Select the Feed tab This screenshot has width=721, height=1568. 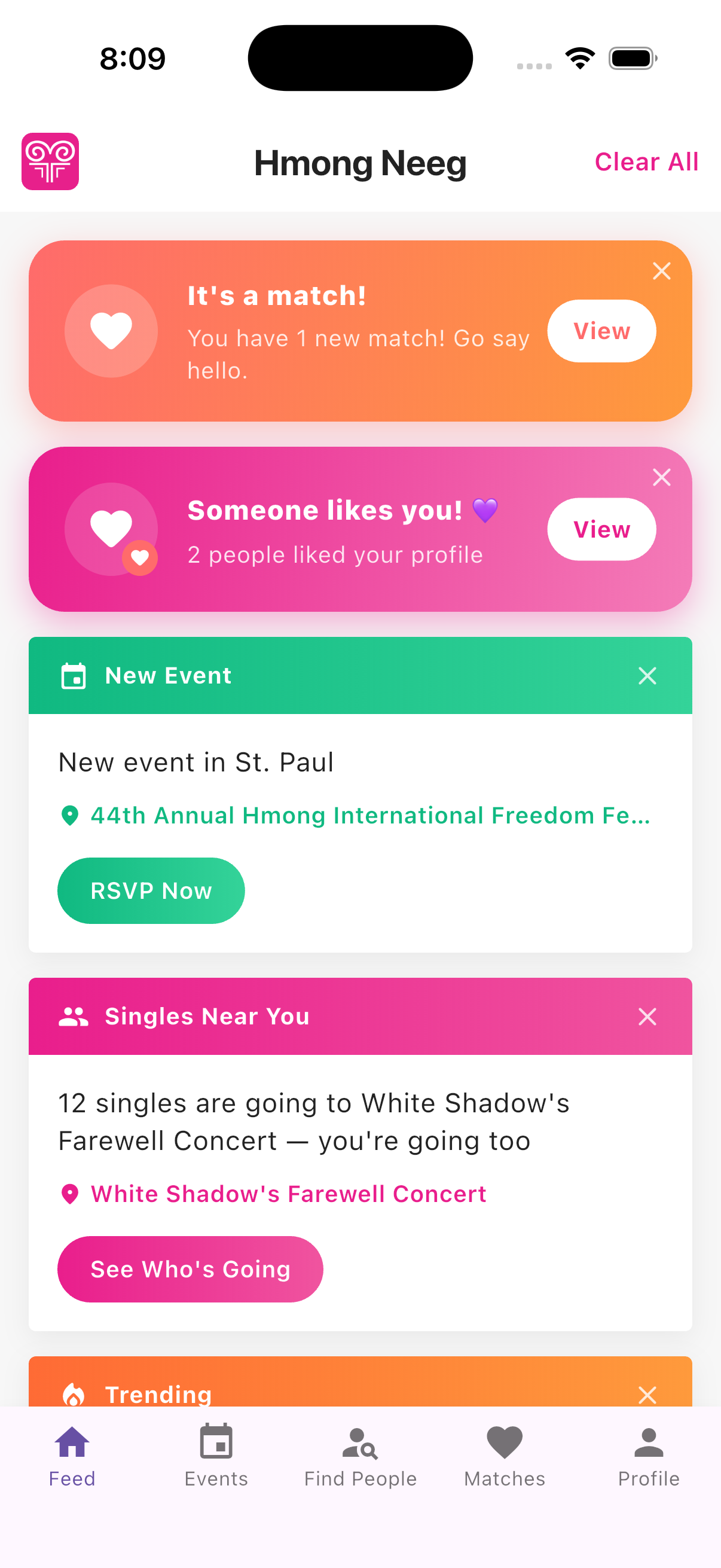[x=72, y=1457]
